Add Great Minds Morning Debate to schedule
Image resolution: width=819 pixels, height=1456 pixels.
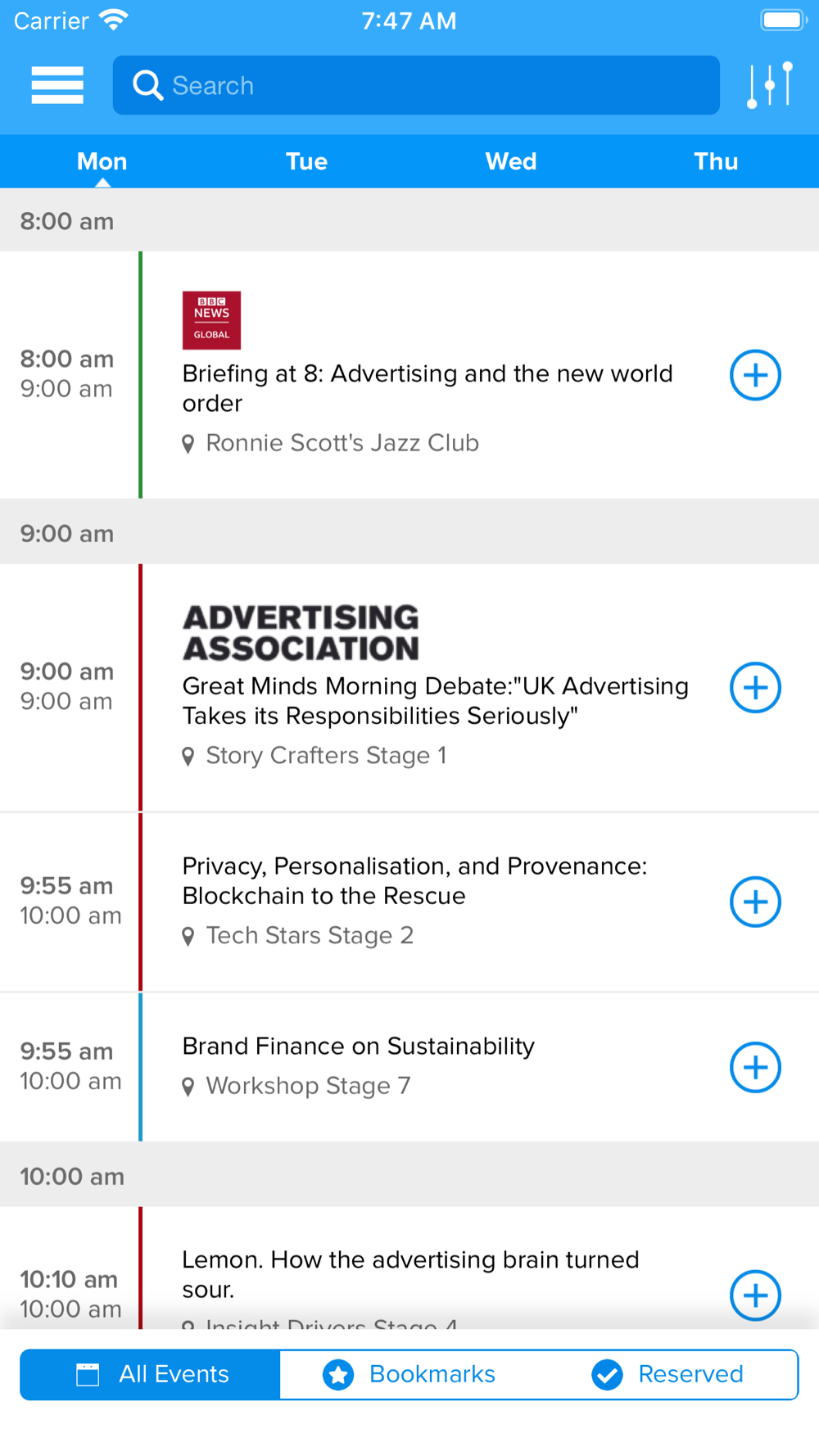point(755,688)
